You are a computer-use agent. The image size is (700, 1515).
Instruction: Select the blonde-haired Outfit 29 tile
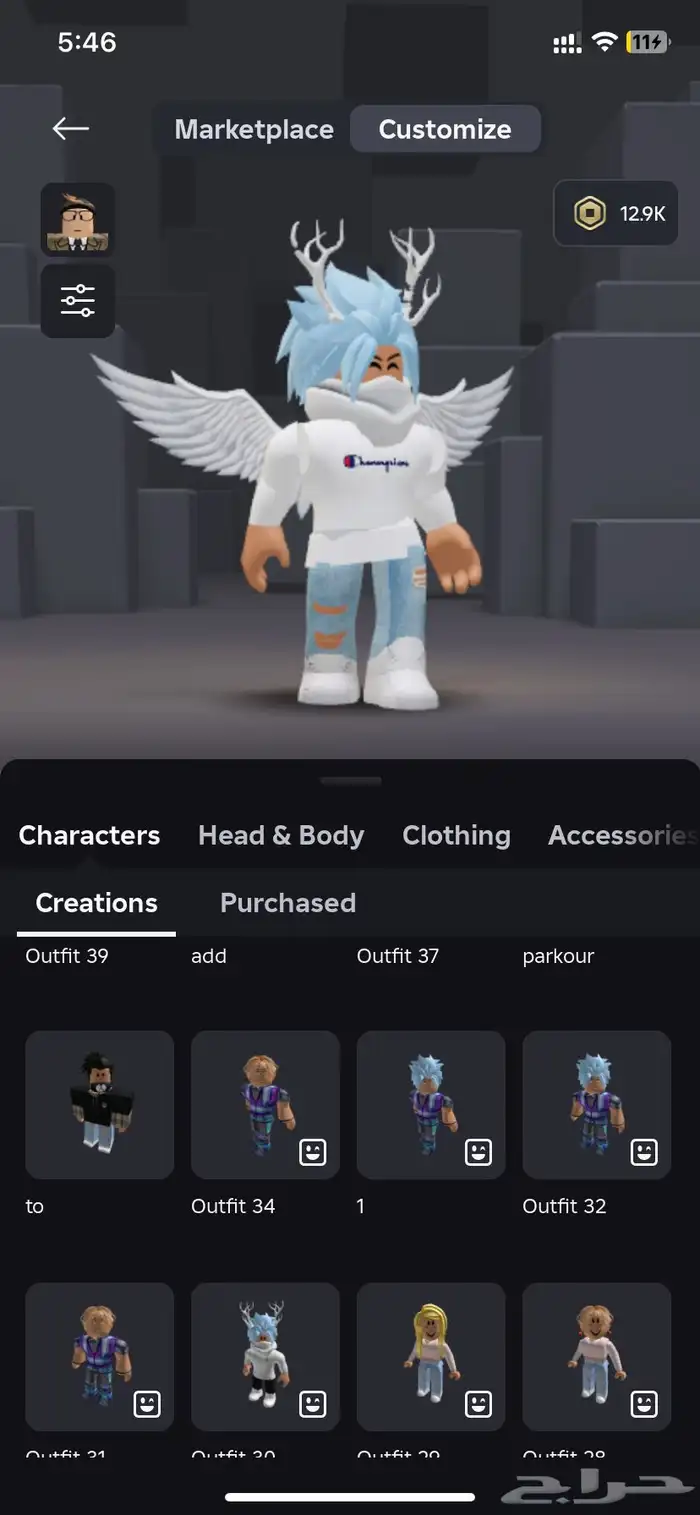click(x=431, y=1356)
